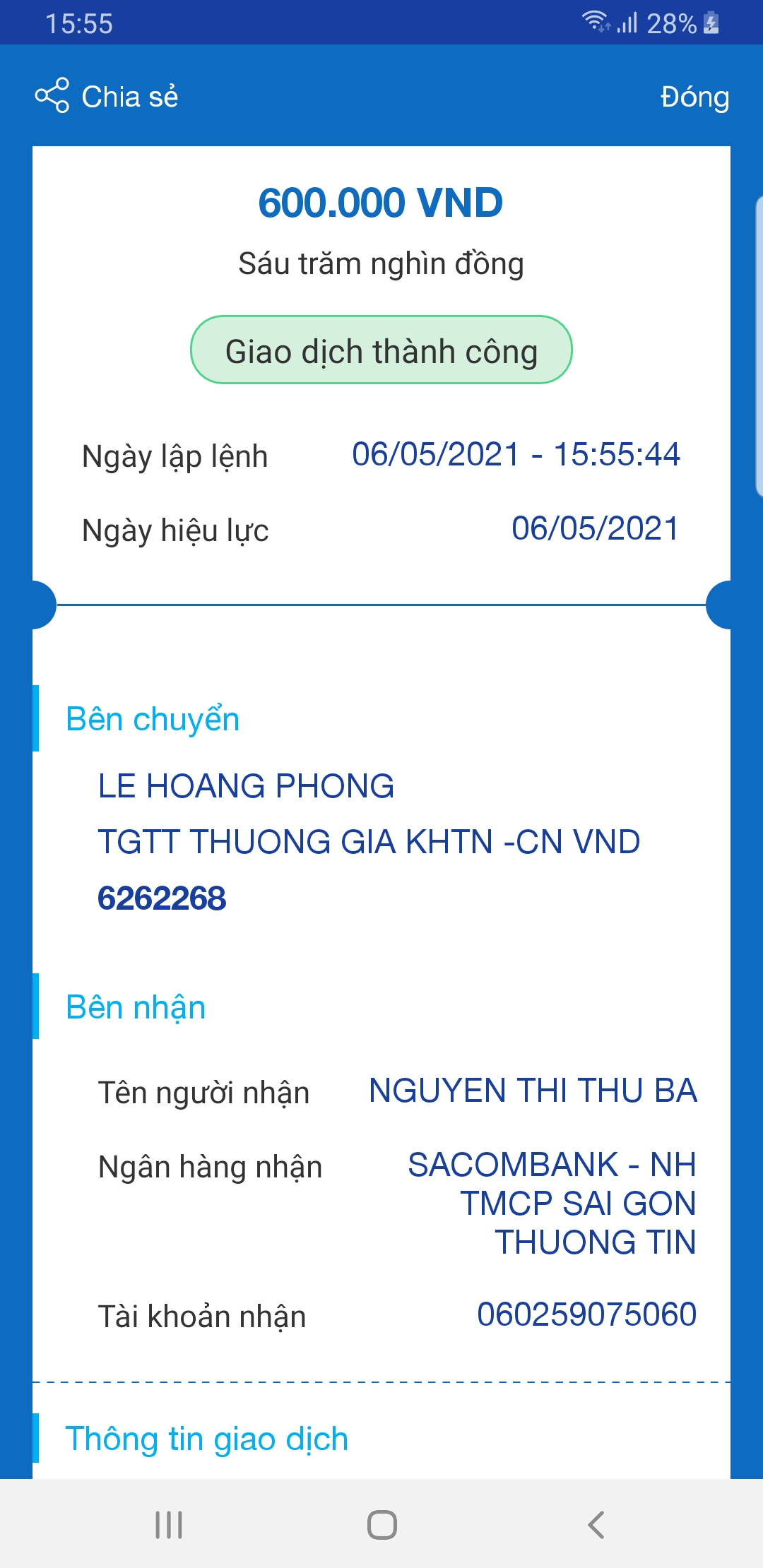The width and height of the screenshot is (763, 1568).
Task: Close the receipt with Đóng
Action: click(694, 97)
